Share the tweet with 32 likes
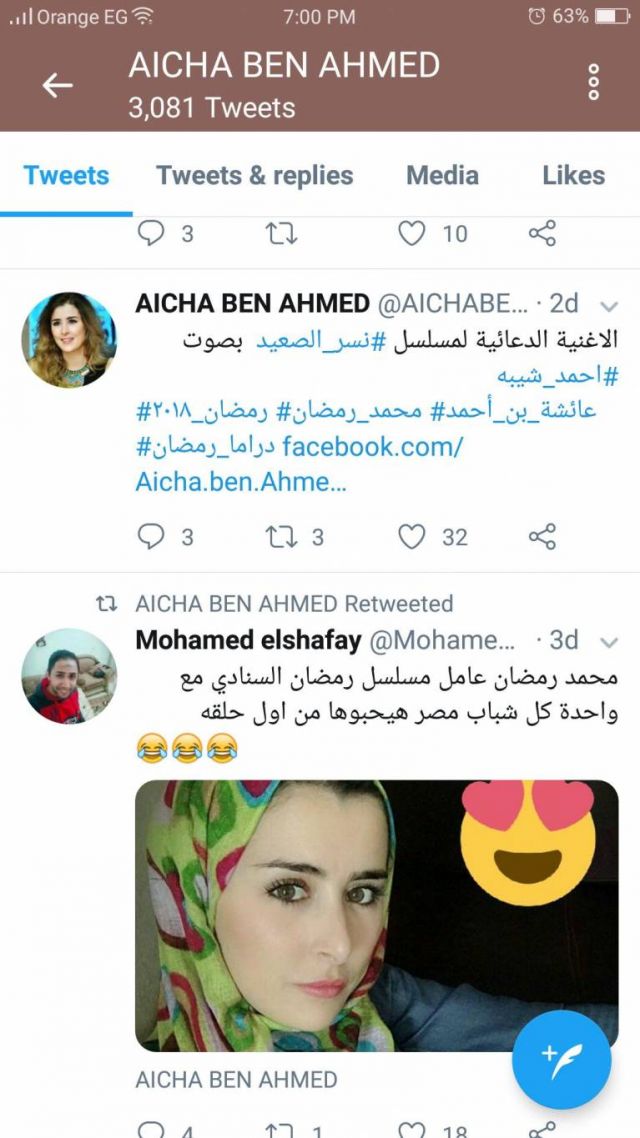The width and height of the screenshot is (640, 1138). coord(542,537)
